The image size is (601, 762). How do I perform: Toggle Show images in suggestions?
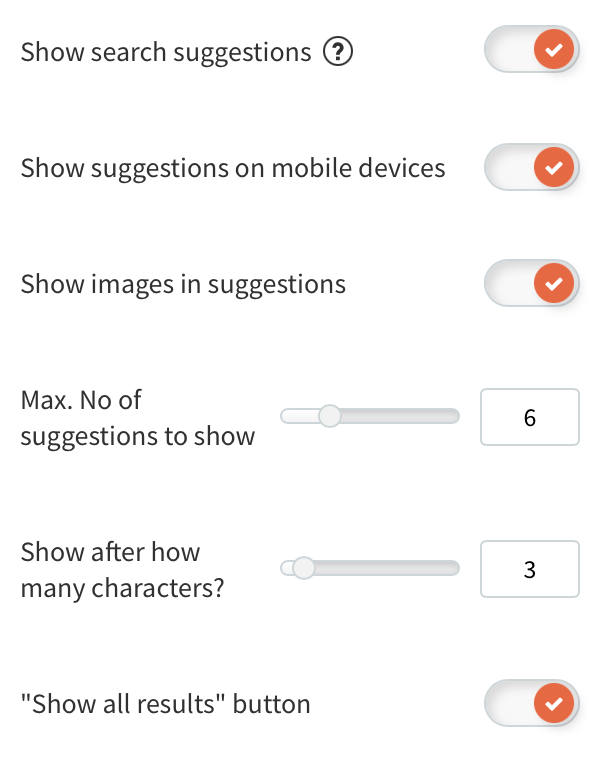point(531,284)
